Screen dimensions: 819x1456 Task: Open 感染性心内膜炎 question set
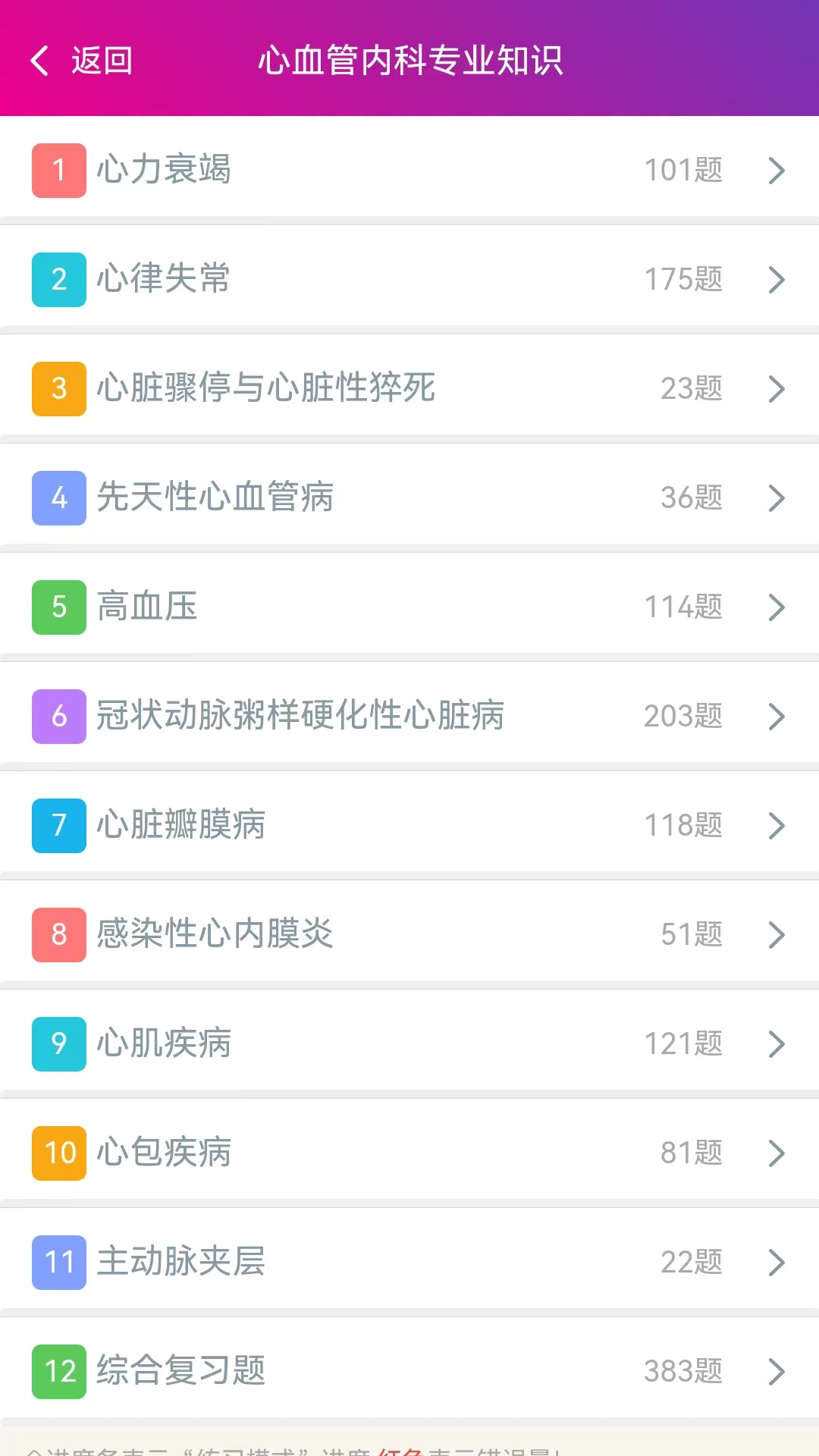tap(409, 934)
